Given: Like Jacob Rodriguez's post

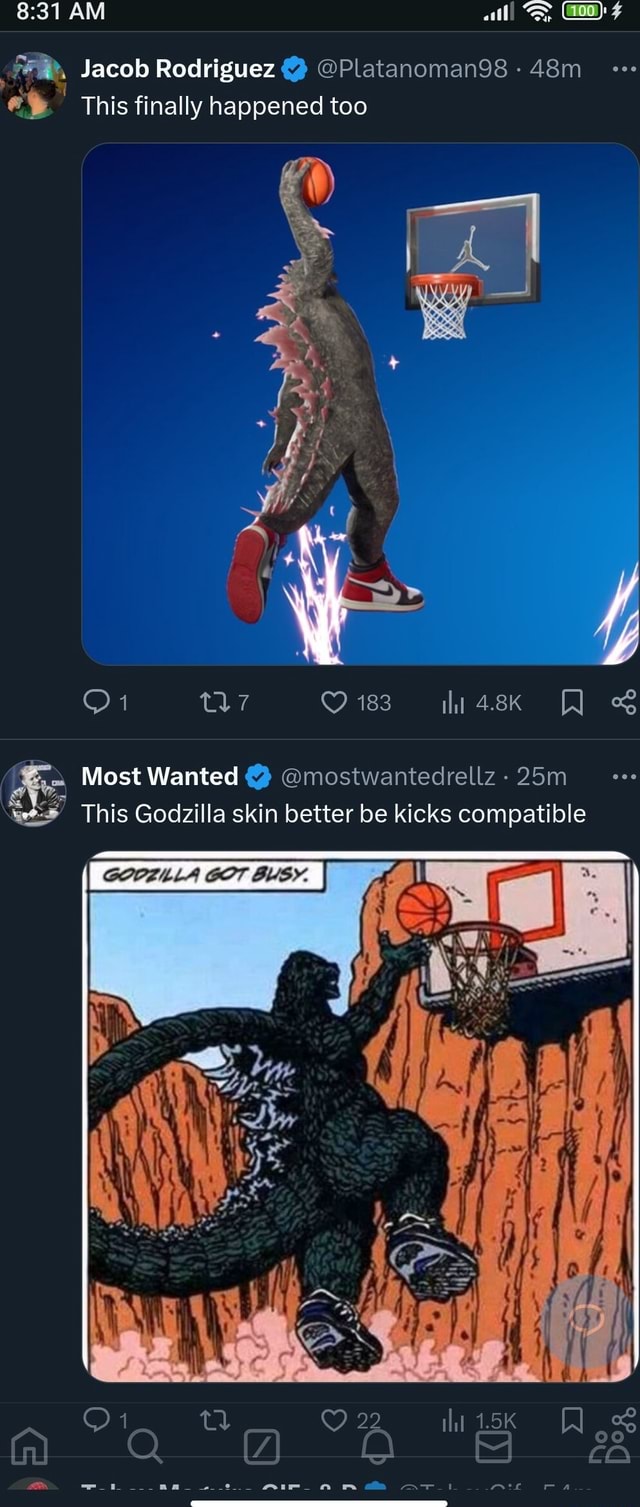Looking at the screenshot, I should coord(335,703).
